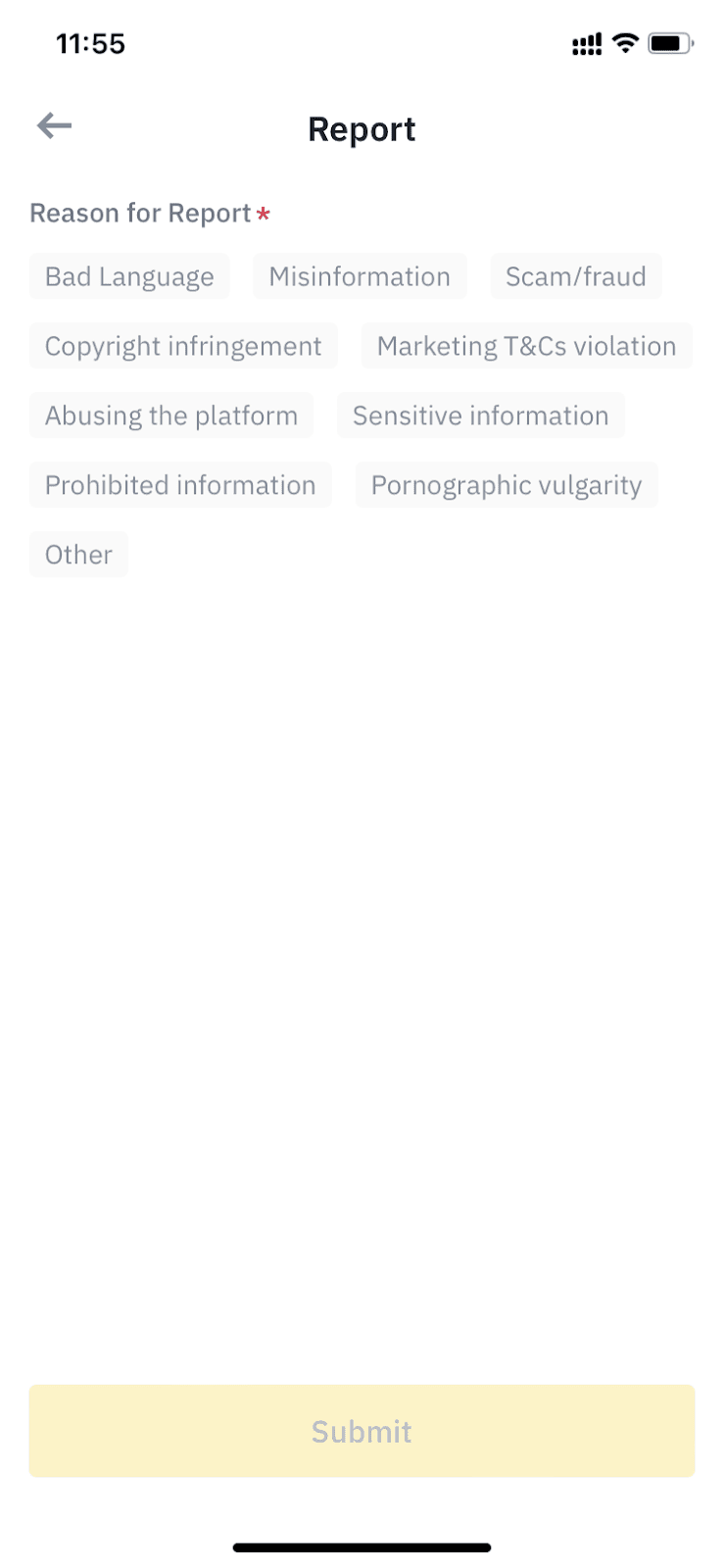Mark as Prohibited information
Screen dimensions: 724x1568
(180, 485)
